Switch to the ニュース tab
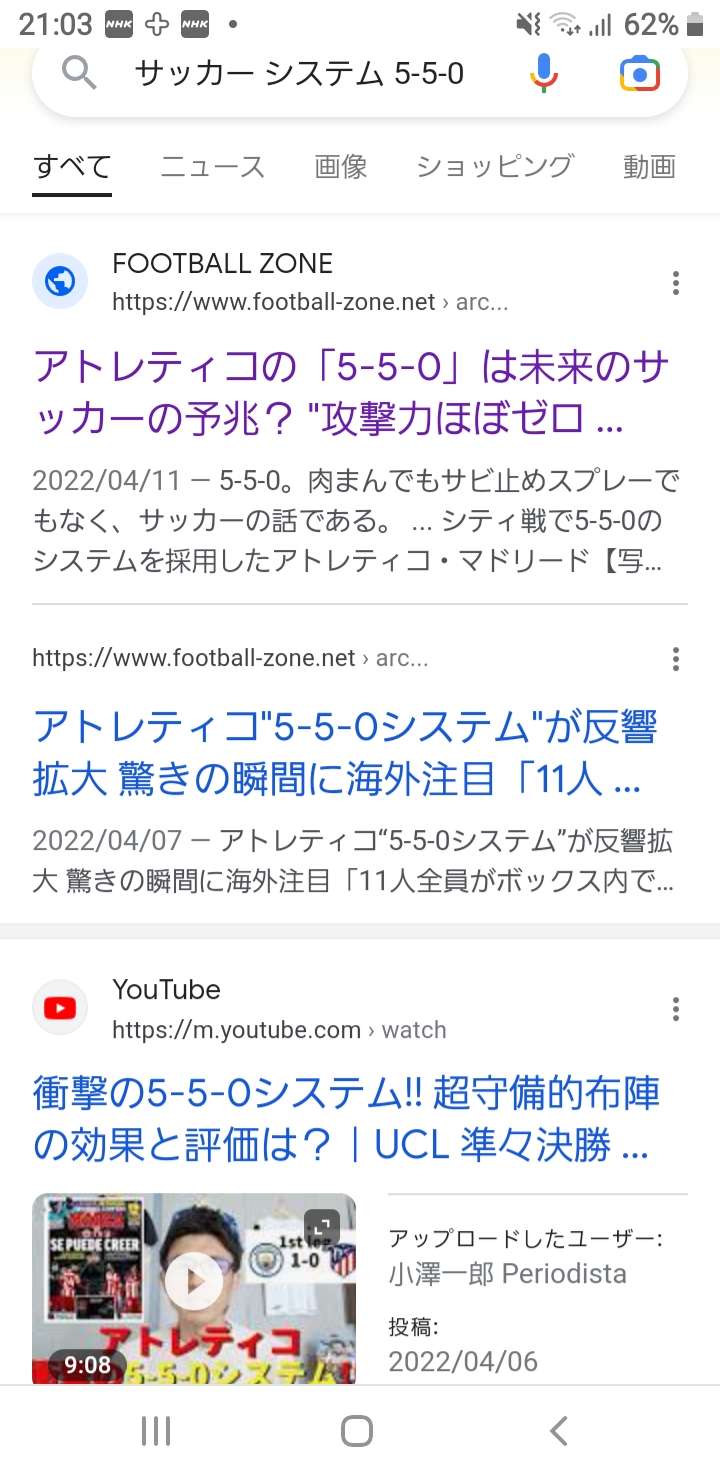Viewport: 720px width, 1480px height. [213, 166]
